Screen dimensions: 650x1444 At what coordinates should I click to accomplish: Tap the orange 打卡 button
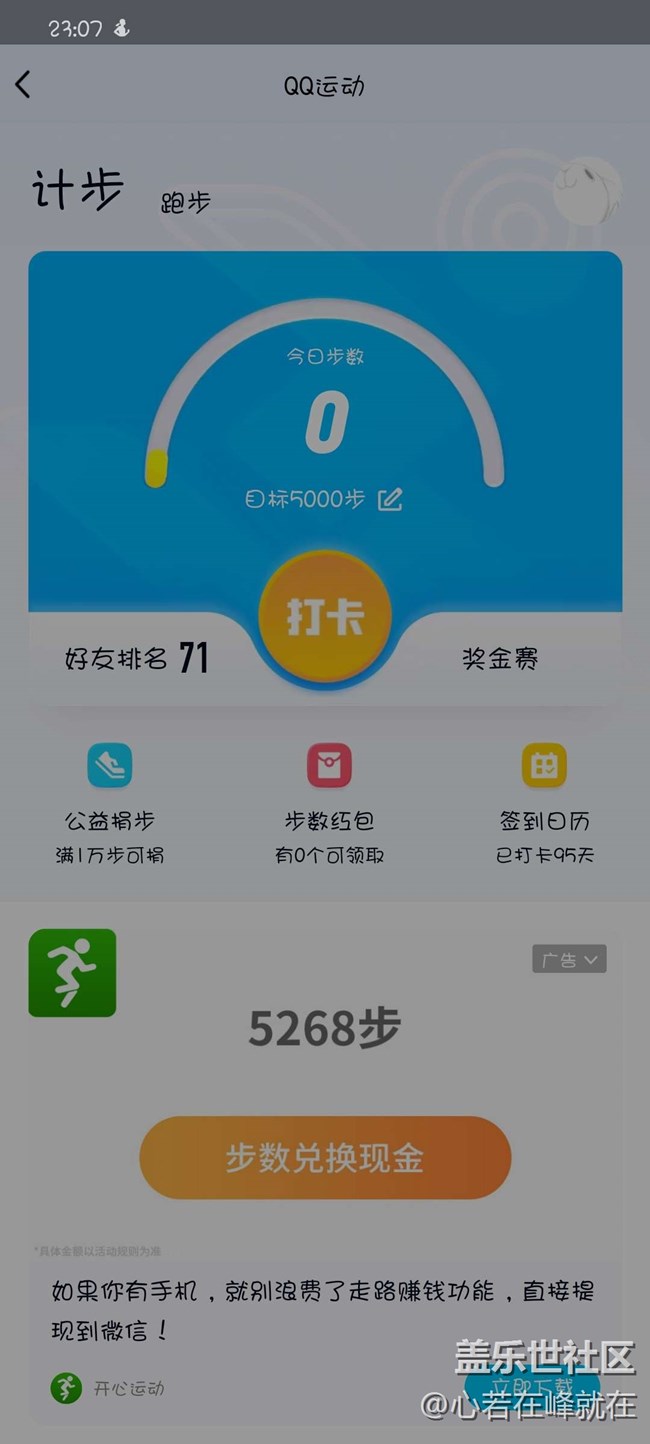point(325,617)
